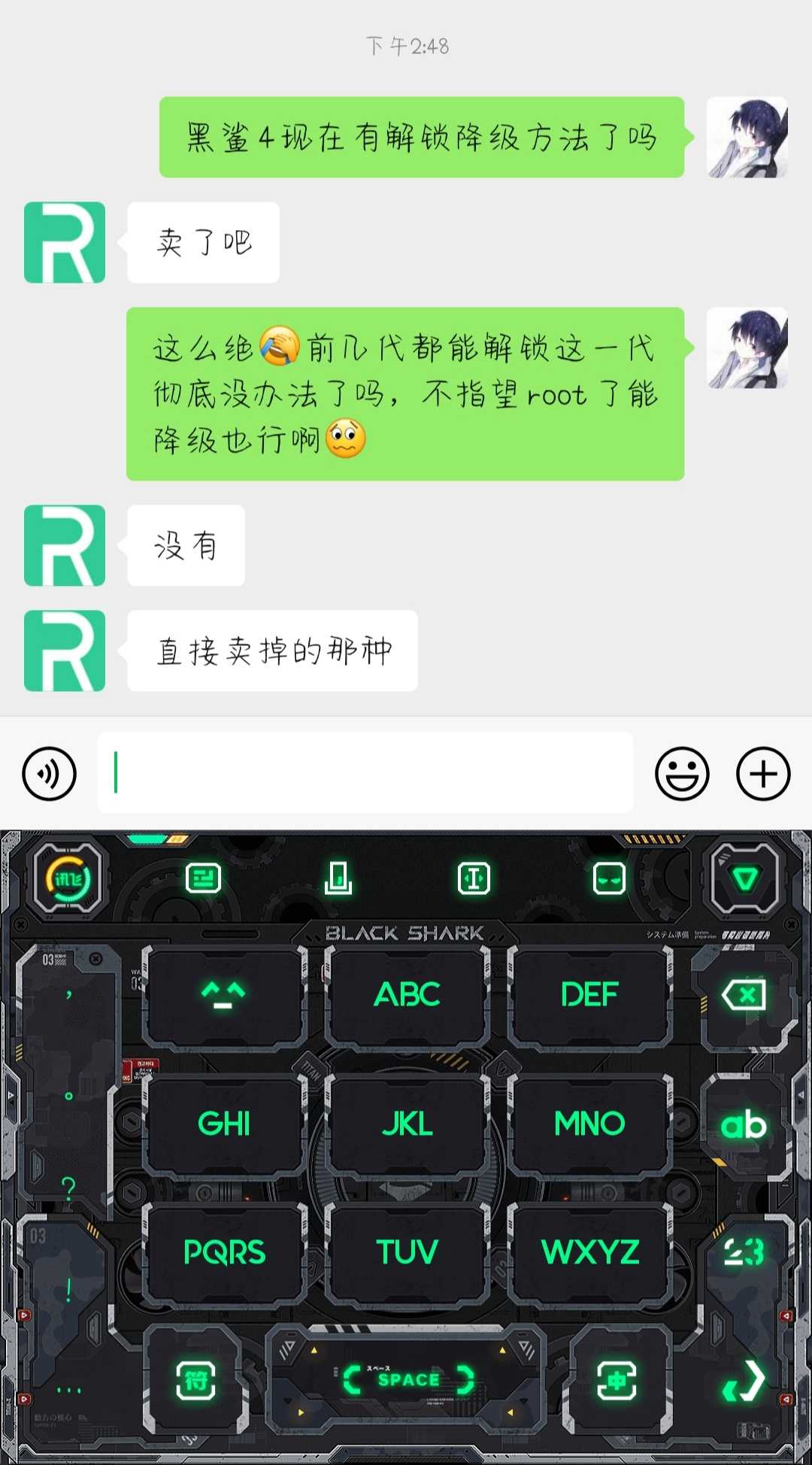Switch to voice message input
This screenshot has width=812, height=1465.
(x=49, y=773)
